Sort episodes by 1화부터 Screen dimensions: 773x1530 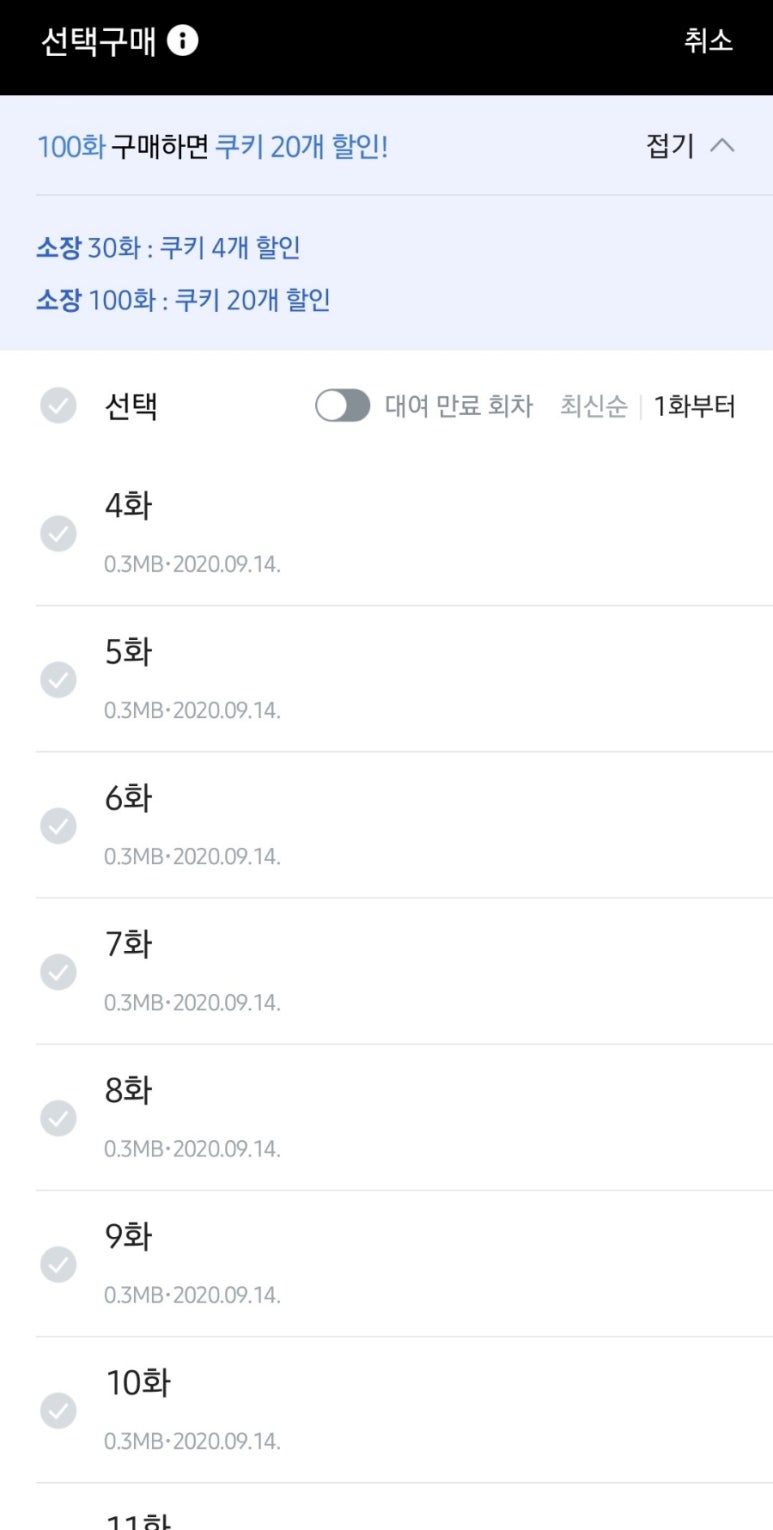[695, 406]
